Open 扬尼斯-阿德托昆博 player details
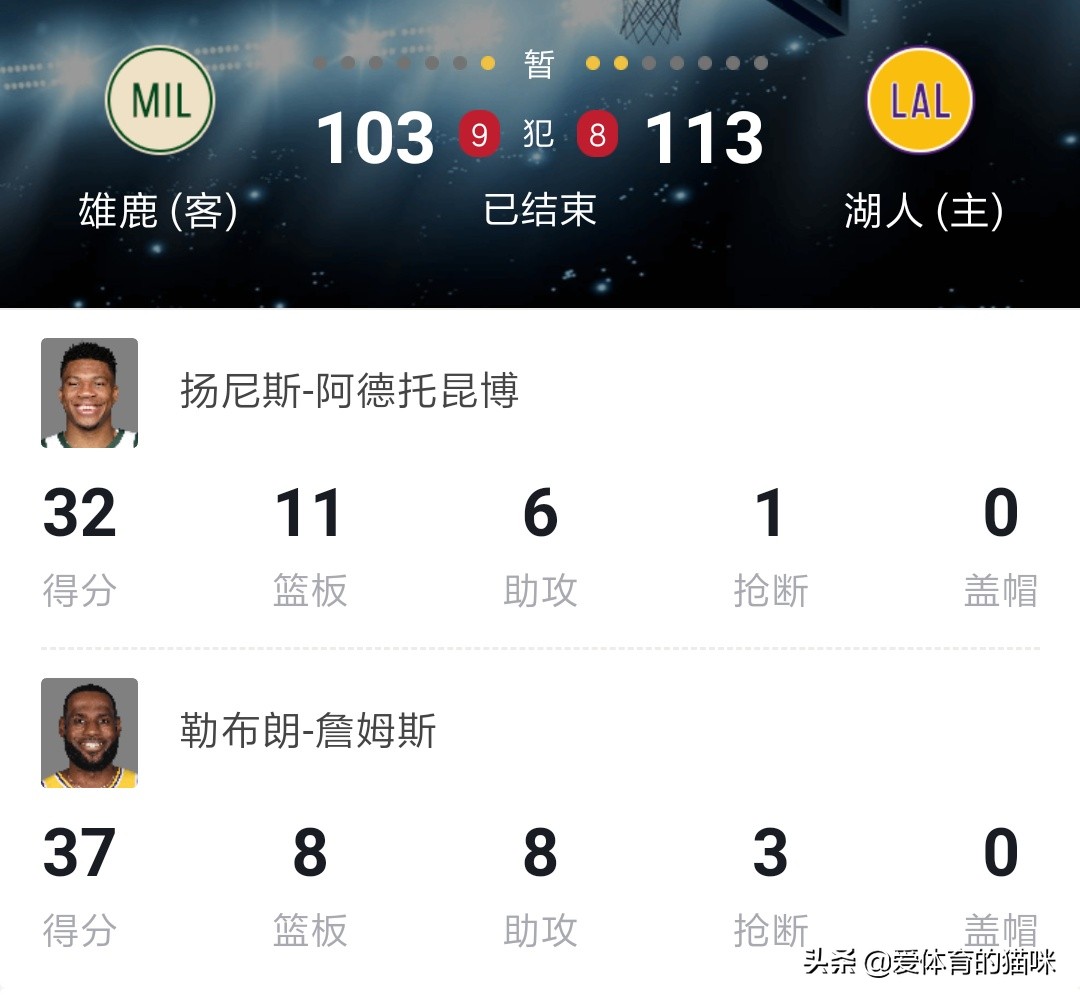The width and height of the screenshot is (1080, 1000). tap(349, 392)
